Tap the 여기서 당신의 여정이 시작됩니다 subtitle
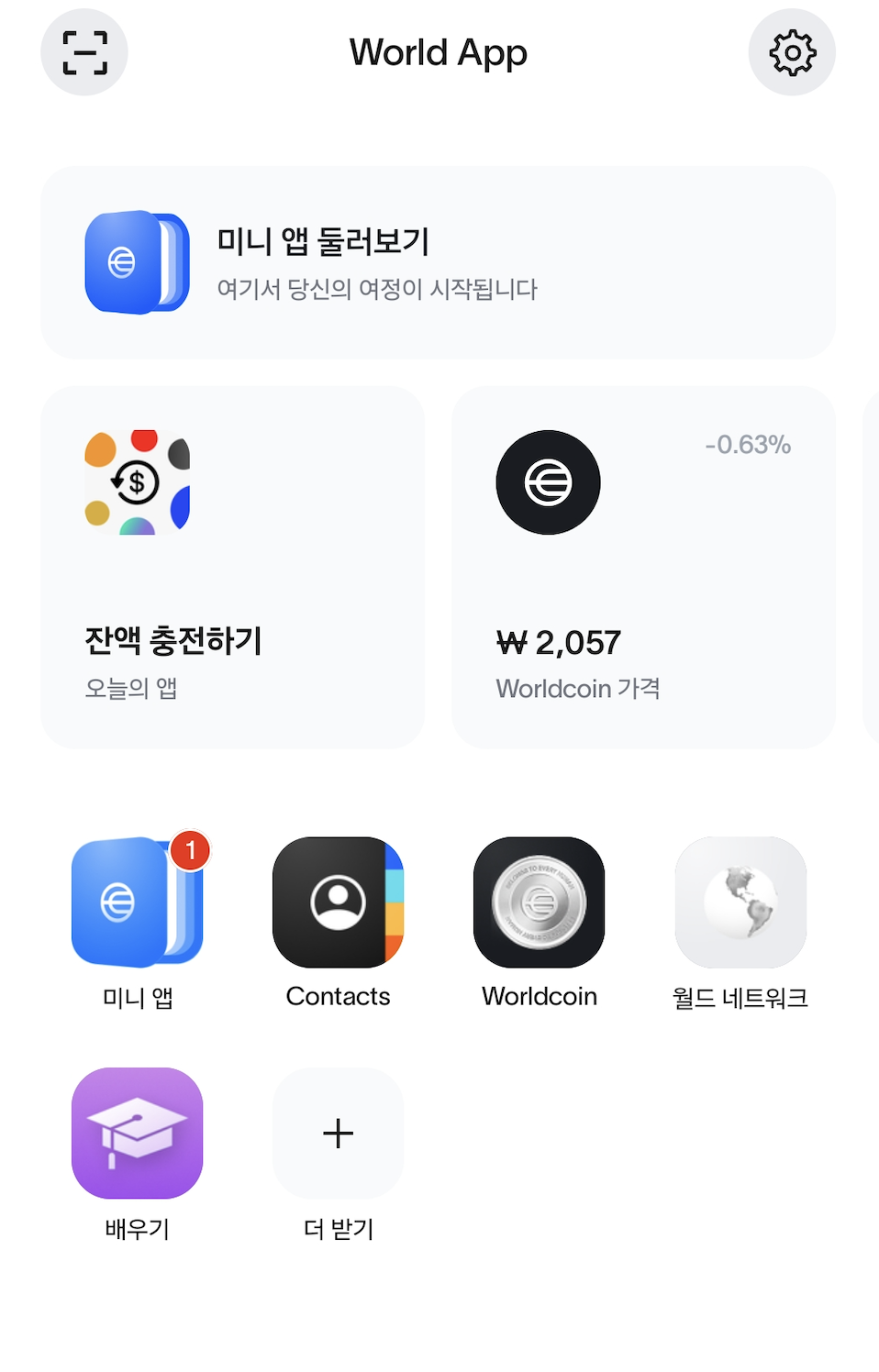879x1372 pixels. (x=380, y=289)
